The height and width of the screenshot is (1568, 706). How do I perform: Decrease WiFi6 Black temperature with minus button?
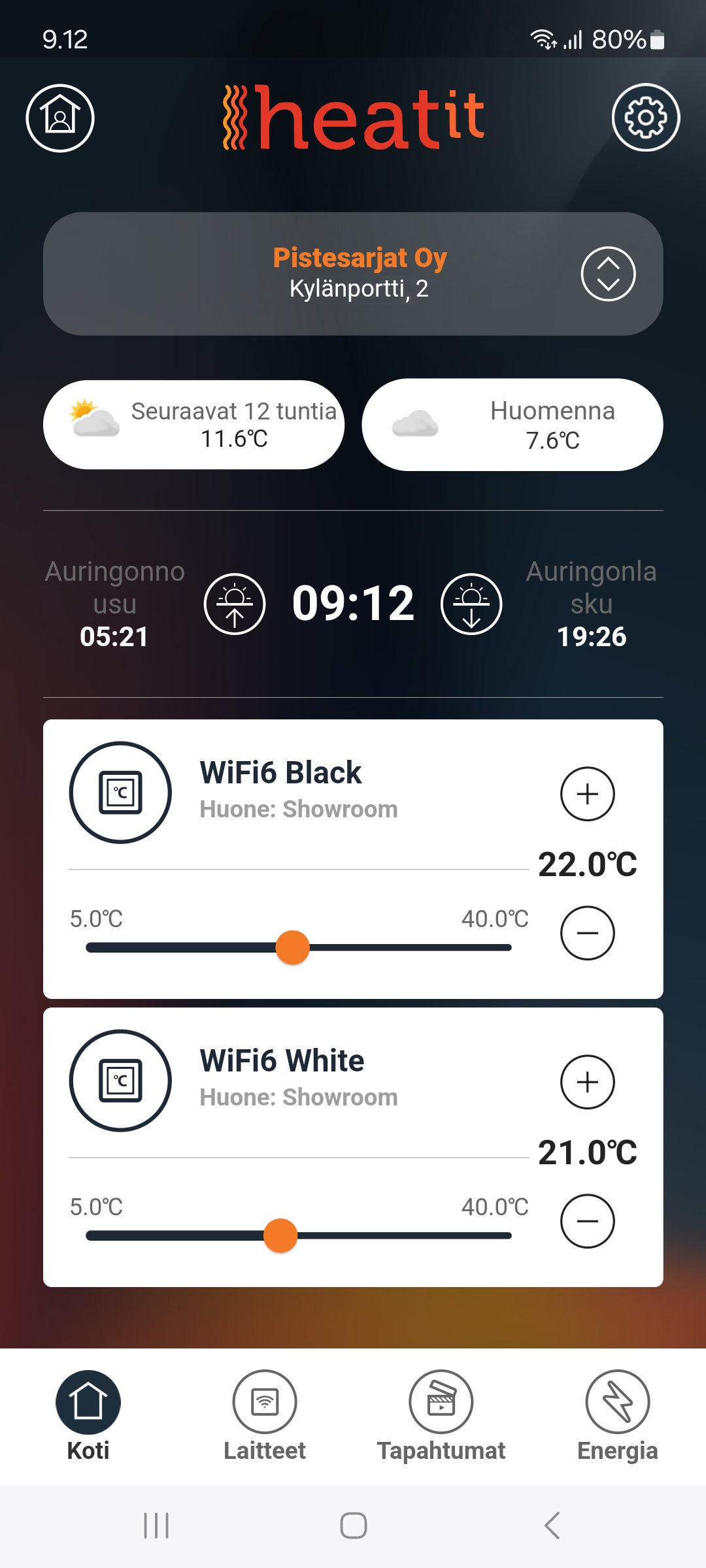(x=587, y=933)
